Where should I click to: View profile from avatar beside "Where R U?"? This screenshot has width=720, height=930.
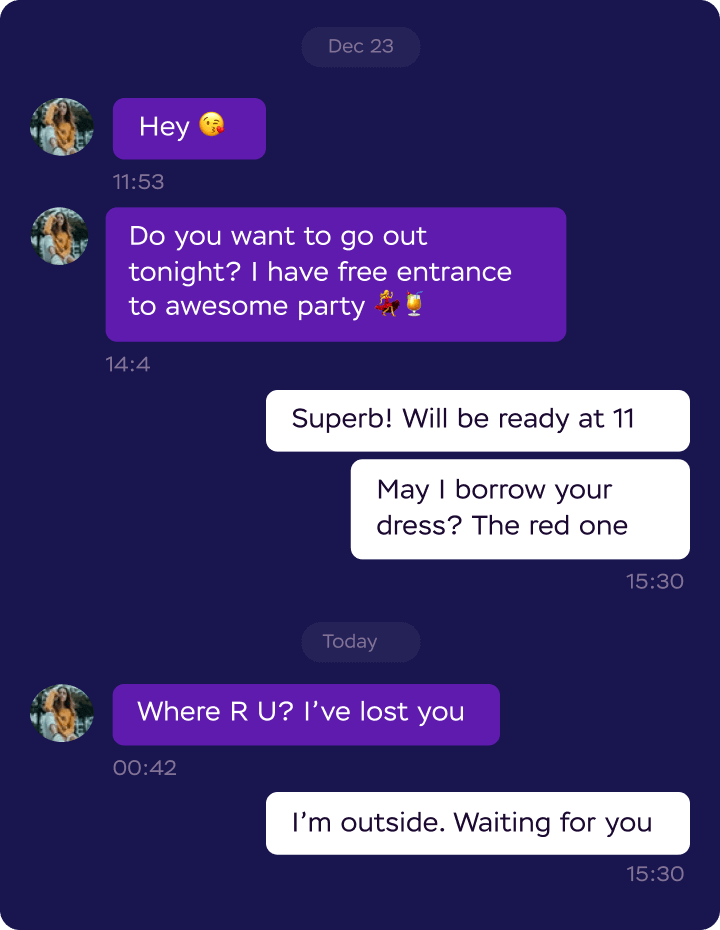point(62,713)
